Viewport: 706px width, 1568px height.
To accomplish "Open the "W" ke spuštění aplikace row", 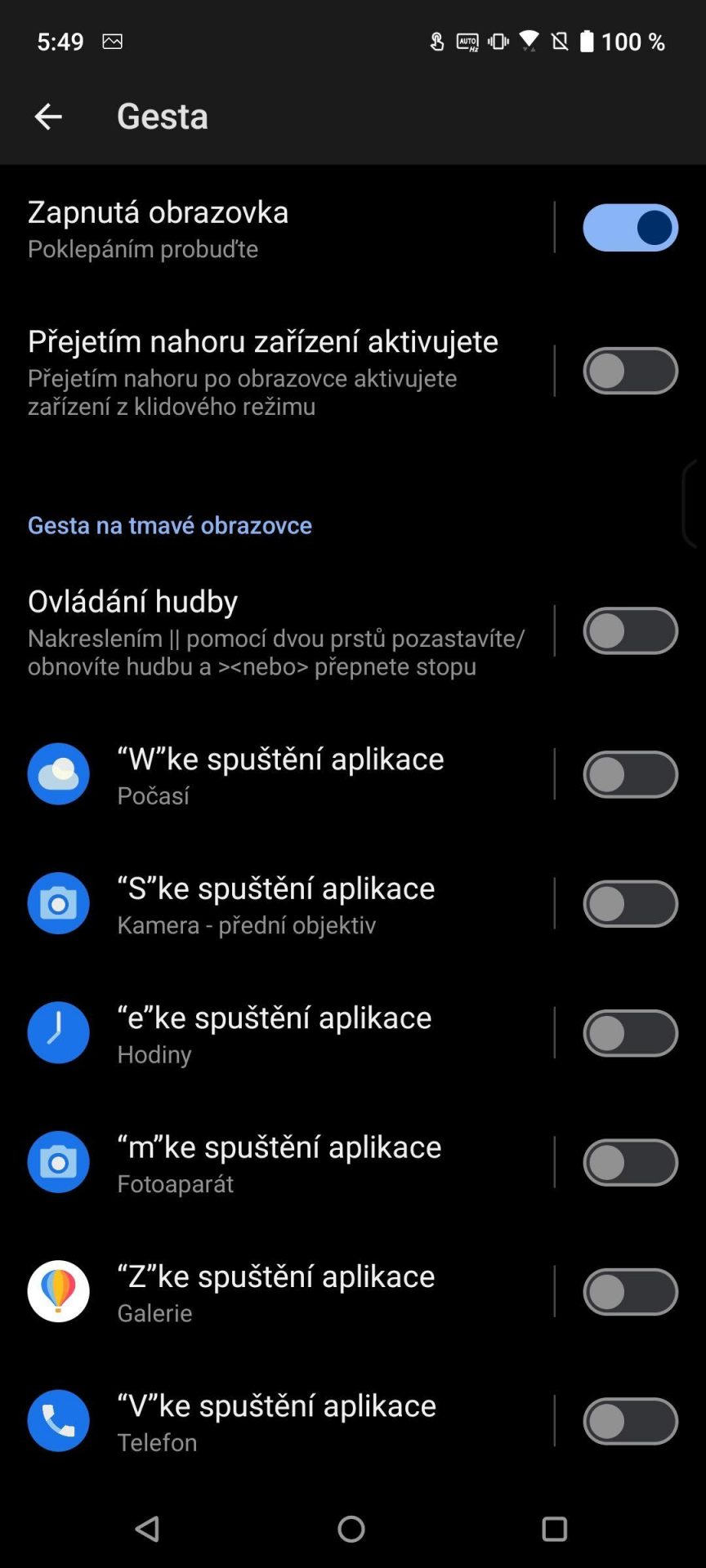I will pos(278,774).
